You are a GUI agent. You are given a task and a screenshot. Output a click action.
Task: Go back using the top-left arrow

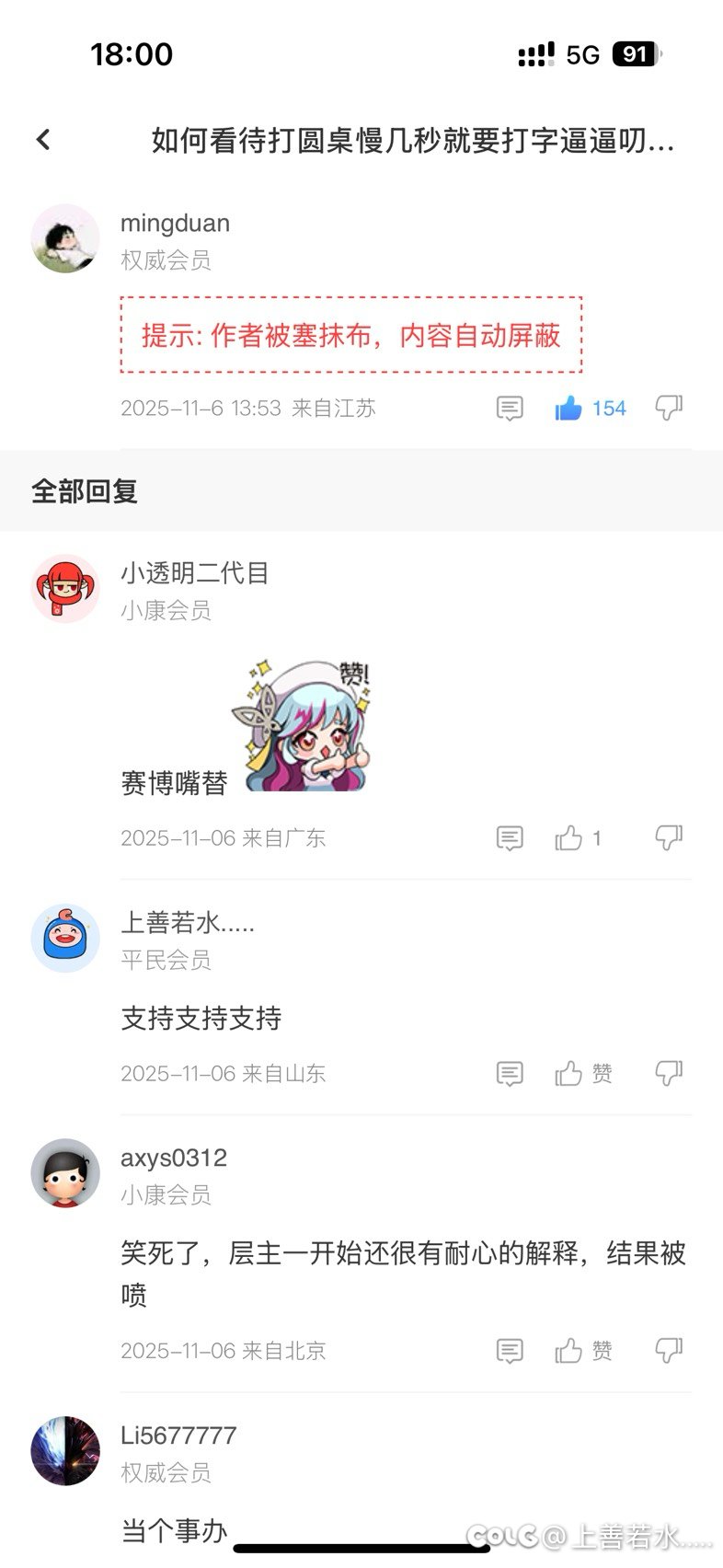[43, 140]
